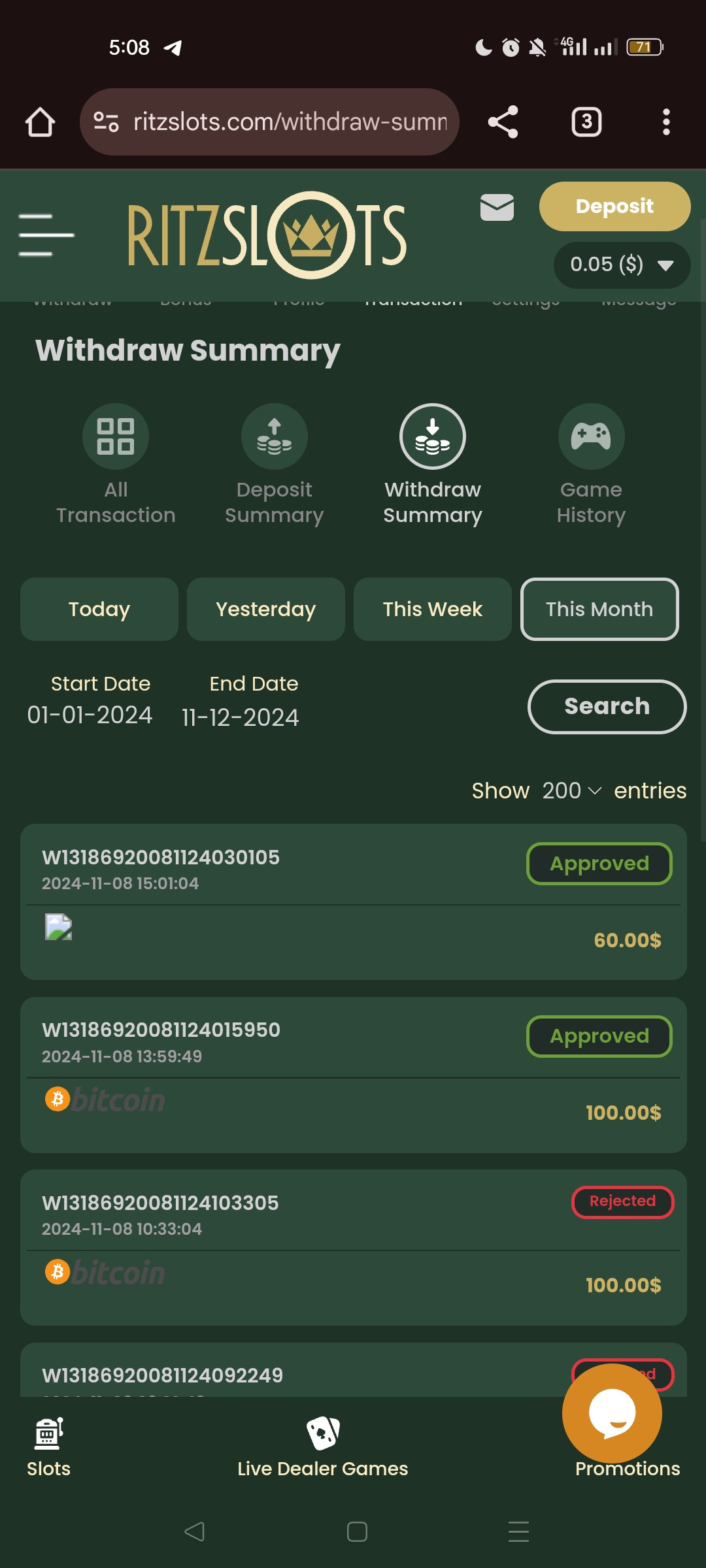Edit the Start Date field
The height and width of the screenshot is (1568, 706).
click(x=90, y=715)
